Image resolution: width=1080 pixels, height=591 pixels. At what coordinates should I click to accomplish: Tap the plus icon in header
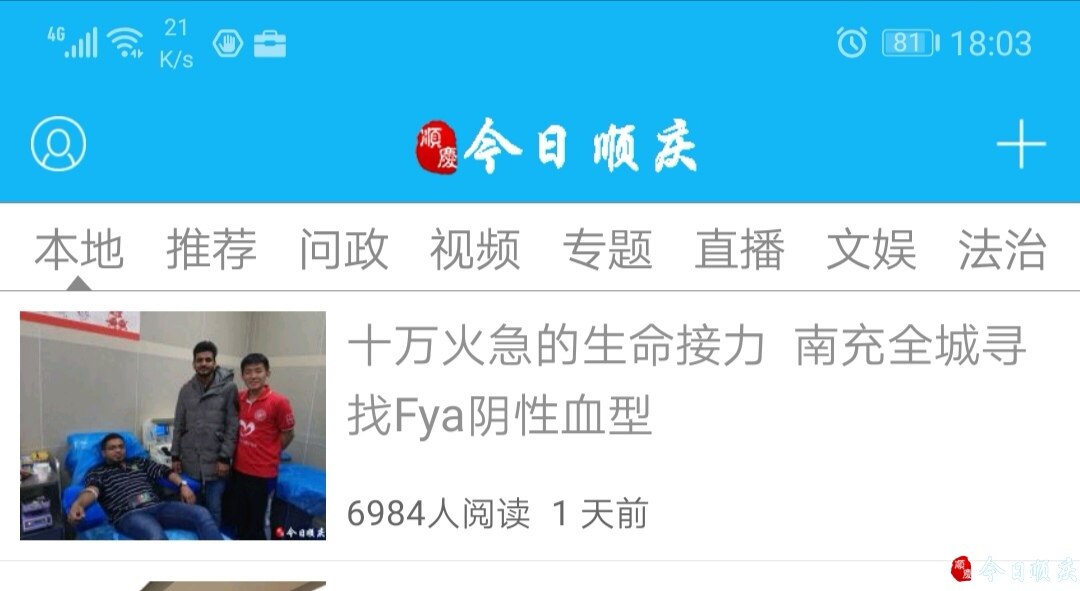1020,147
